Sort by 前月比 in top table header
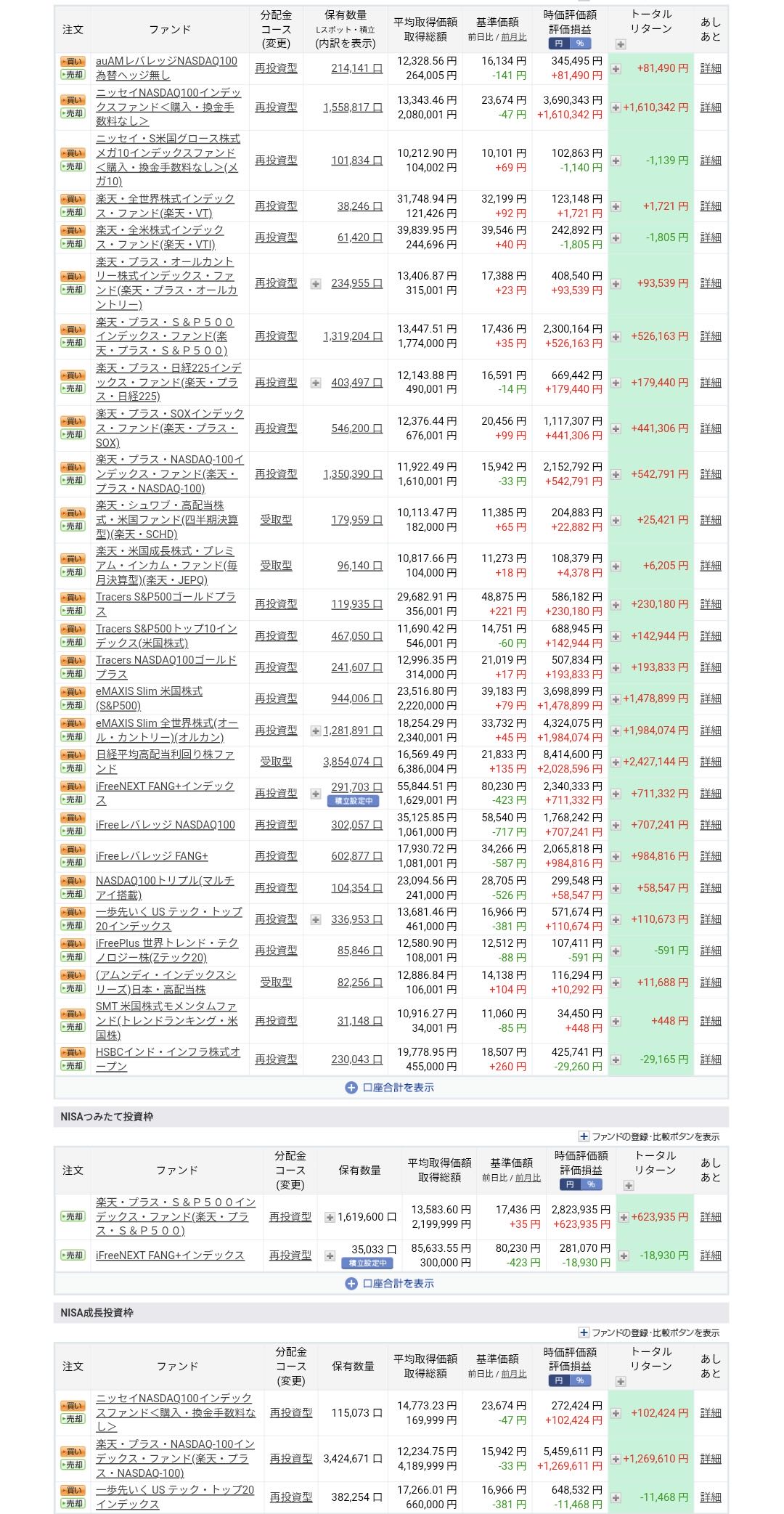Screen dimensions: 784x1514 click(x=513, y=37)
